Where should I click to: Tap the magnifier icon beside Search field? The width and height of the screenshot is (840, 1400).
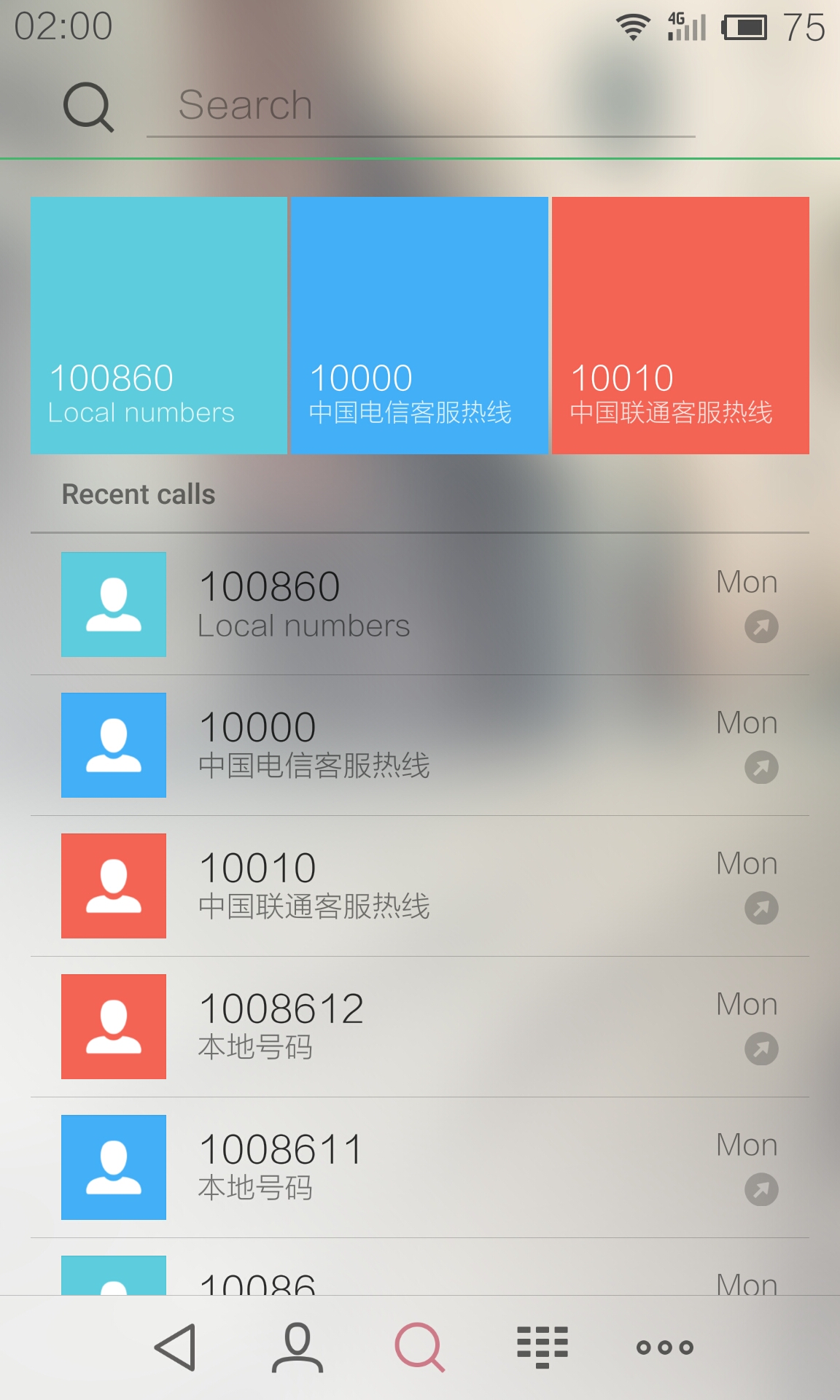[x=89, y=107]
